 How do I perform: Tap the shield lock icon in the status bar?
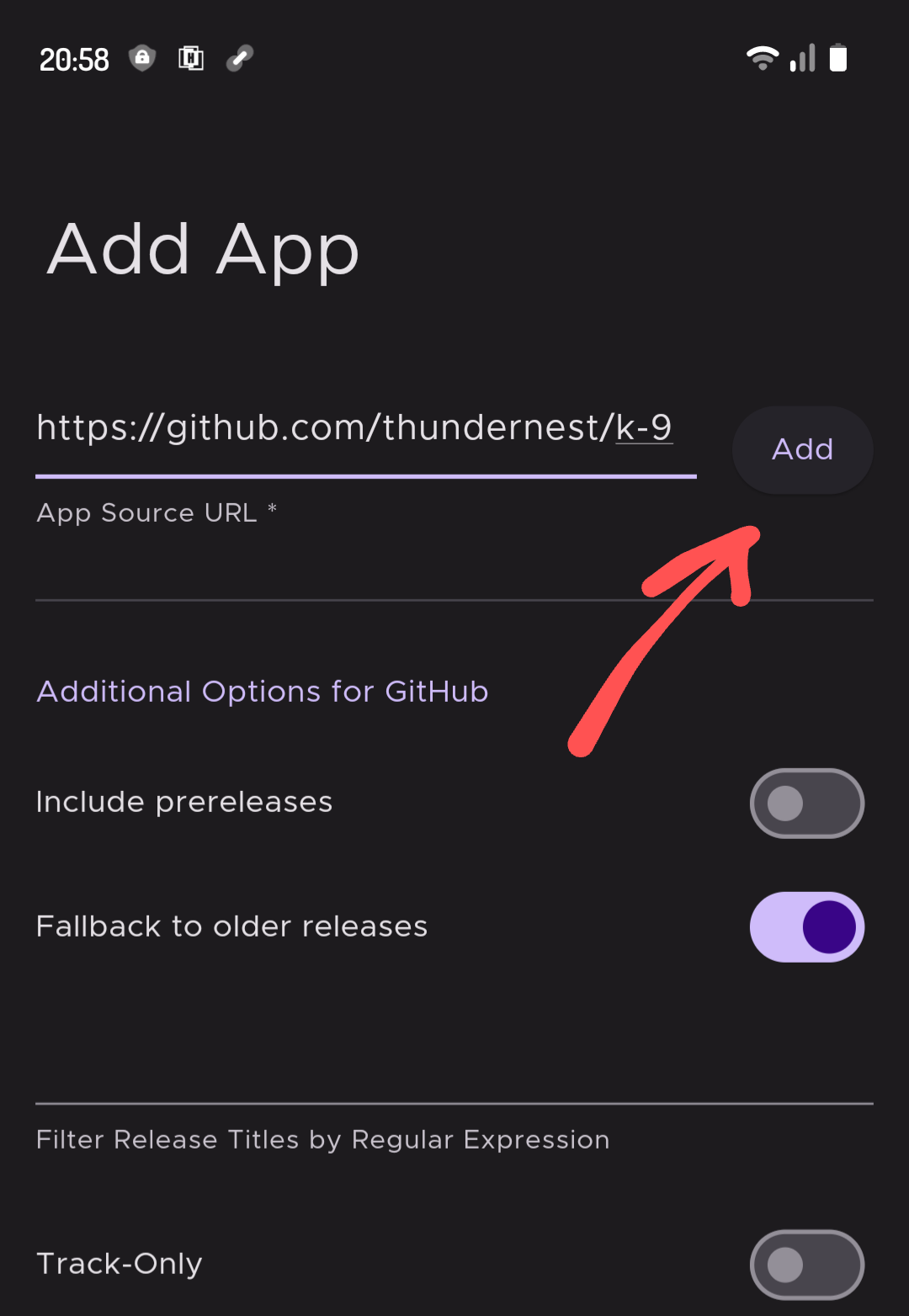click(x=141, y=57)
